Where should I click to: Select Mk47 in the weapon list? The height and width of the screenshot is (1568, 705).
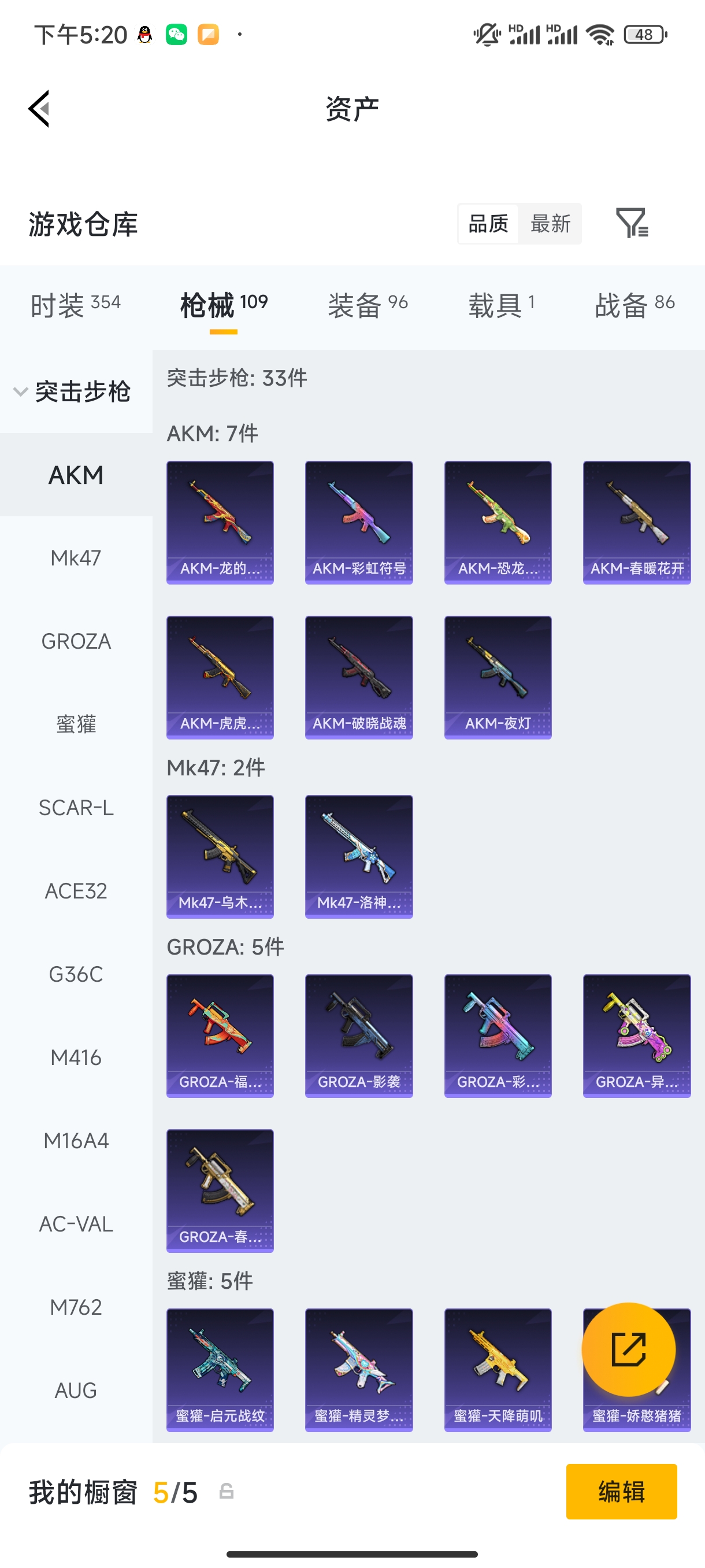[76, 558]
